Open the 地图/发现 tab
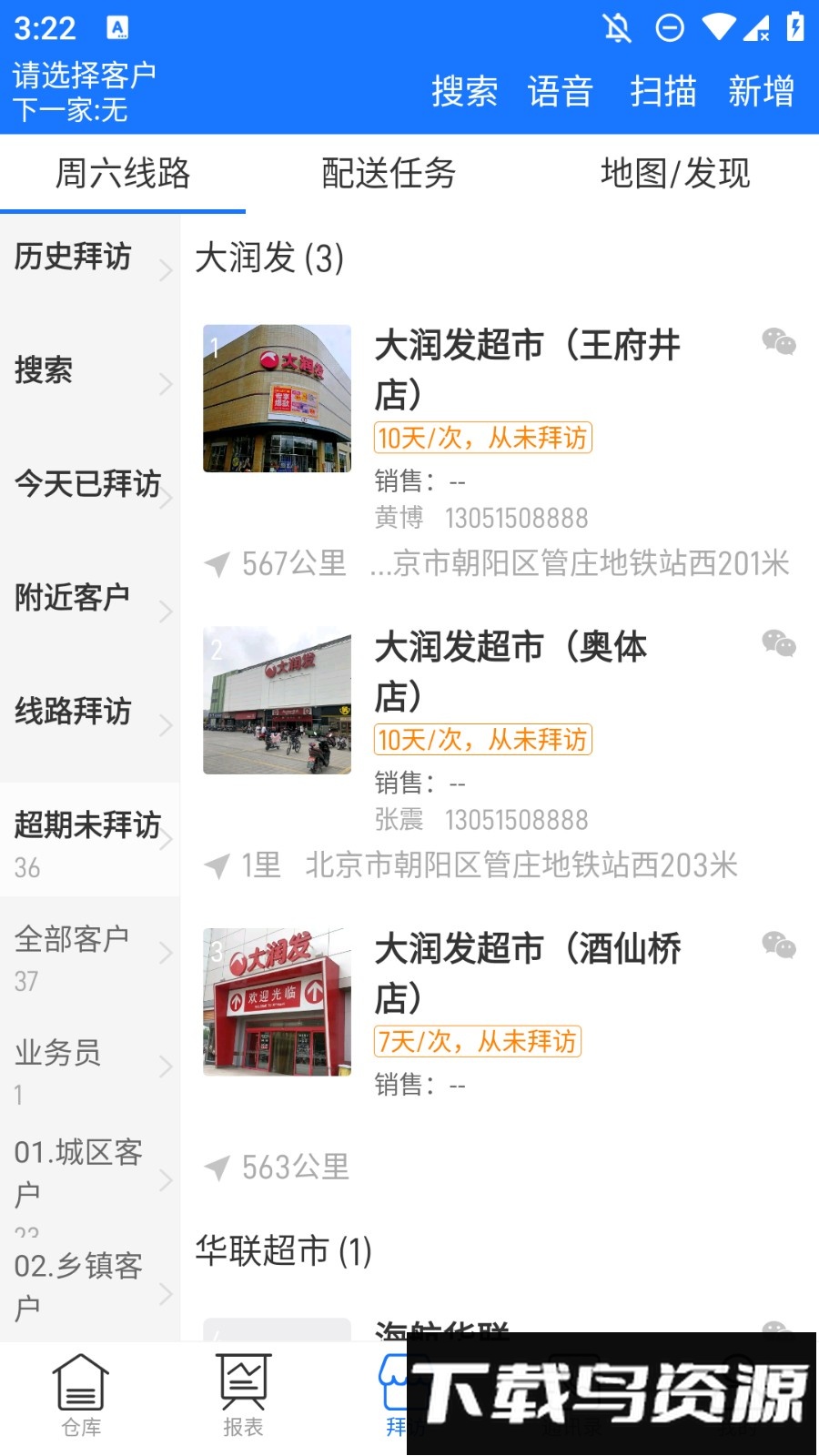Image resolution: width=819 pixels, height=1456 pixels. [x=674, y=173]
